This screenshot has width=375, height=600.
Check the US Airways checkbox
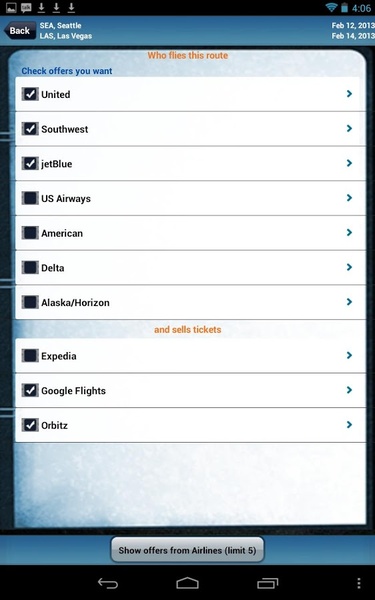[30, 198]
